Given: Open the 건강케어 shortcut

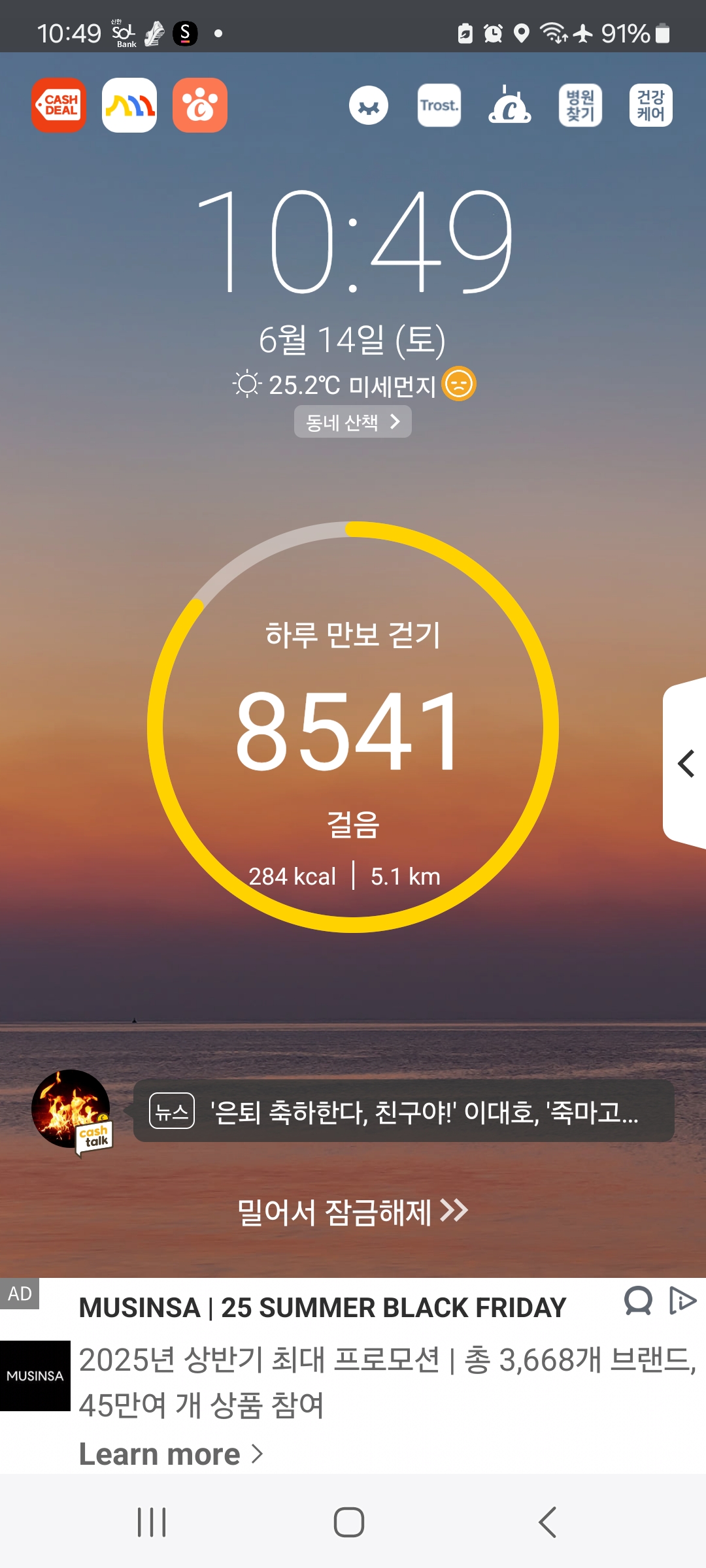Looking at the screenshot, I should (650, 105).
